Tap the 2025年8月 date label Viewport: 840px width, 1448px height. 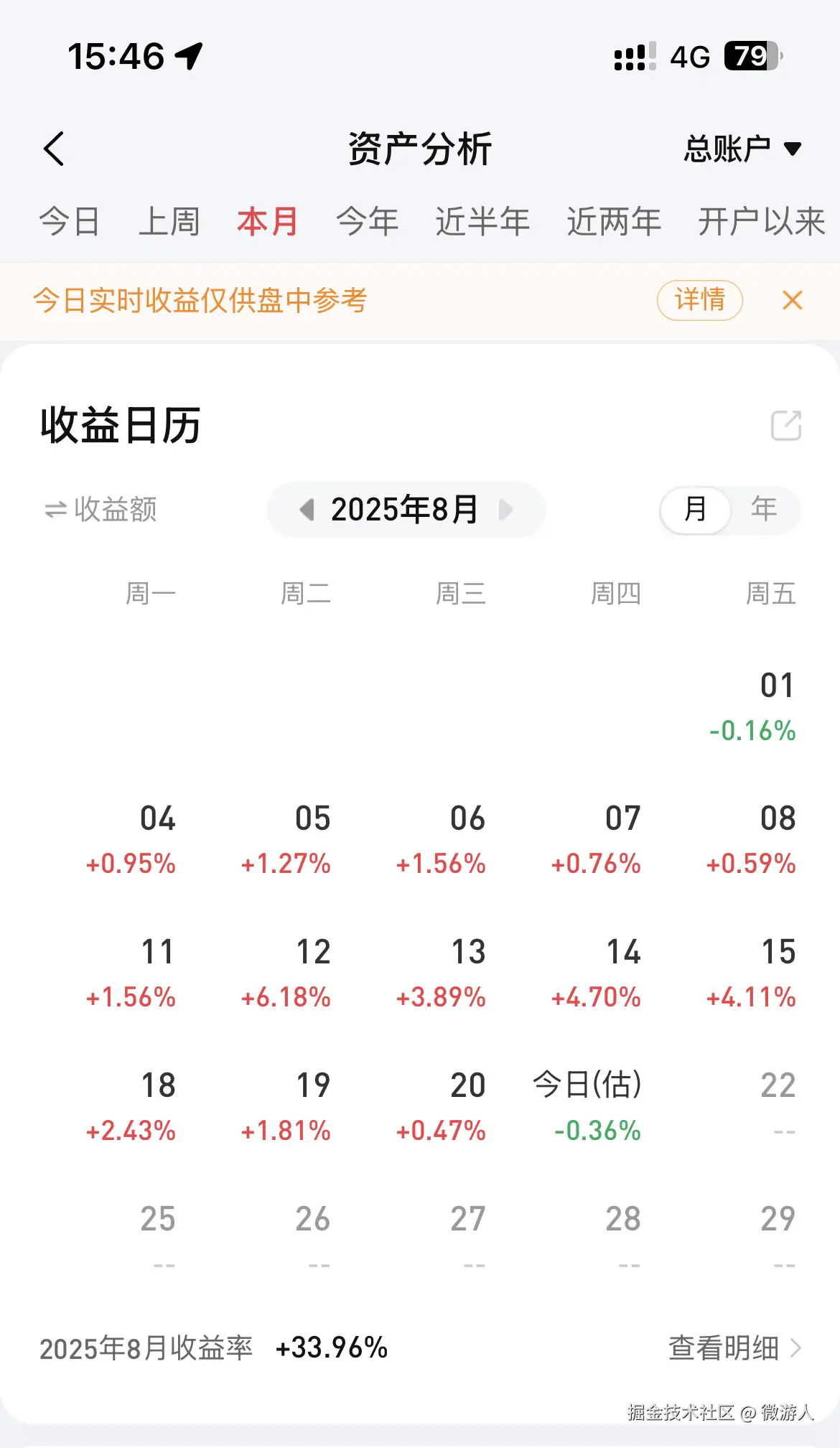404,510
